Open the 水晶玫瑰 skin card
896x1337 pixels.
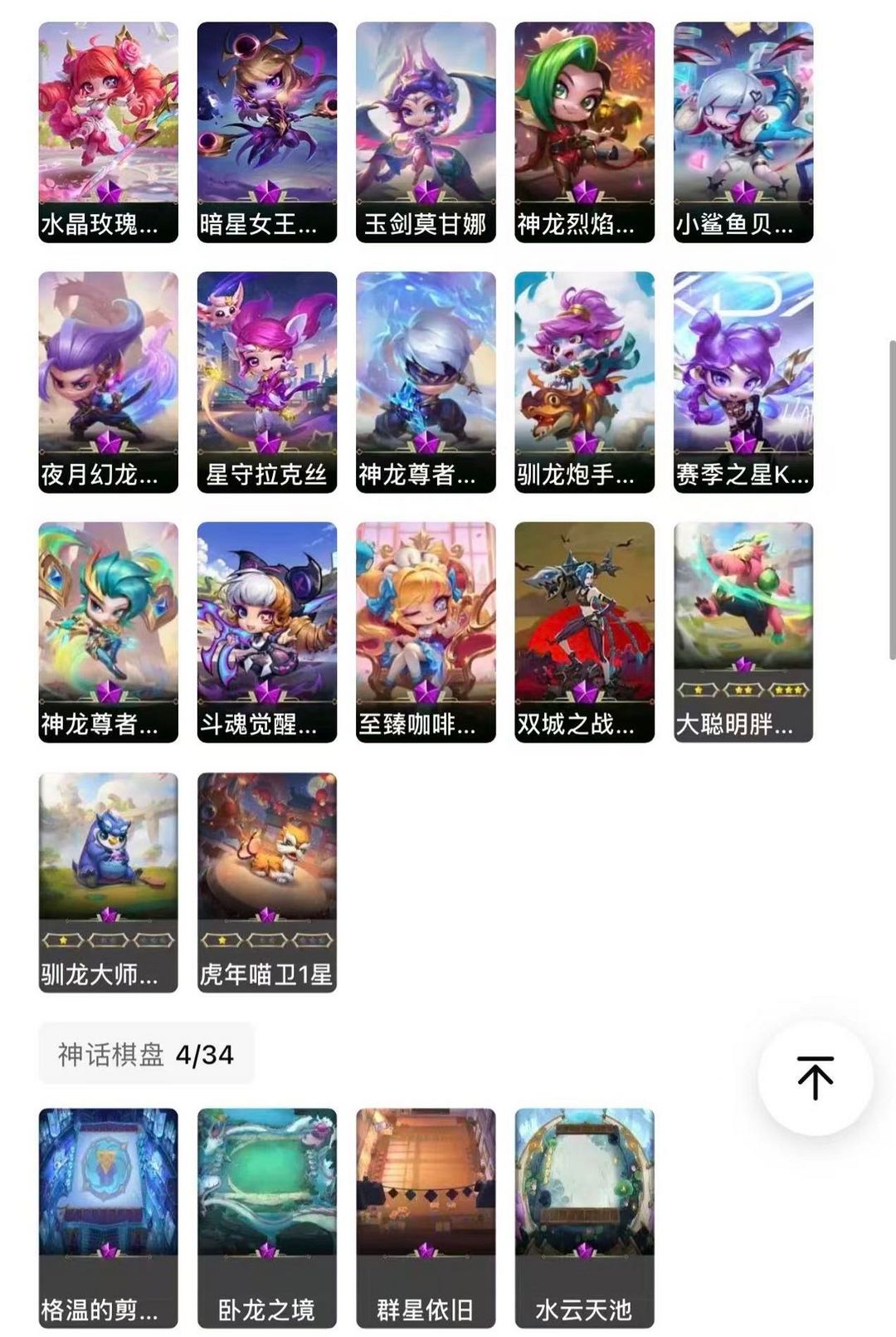click(109, 132)
